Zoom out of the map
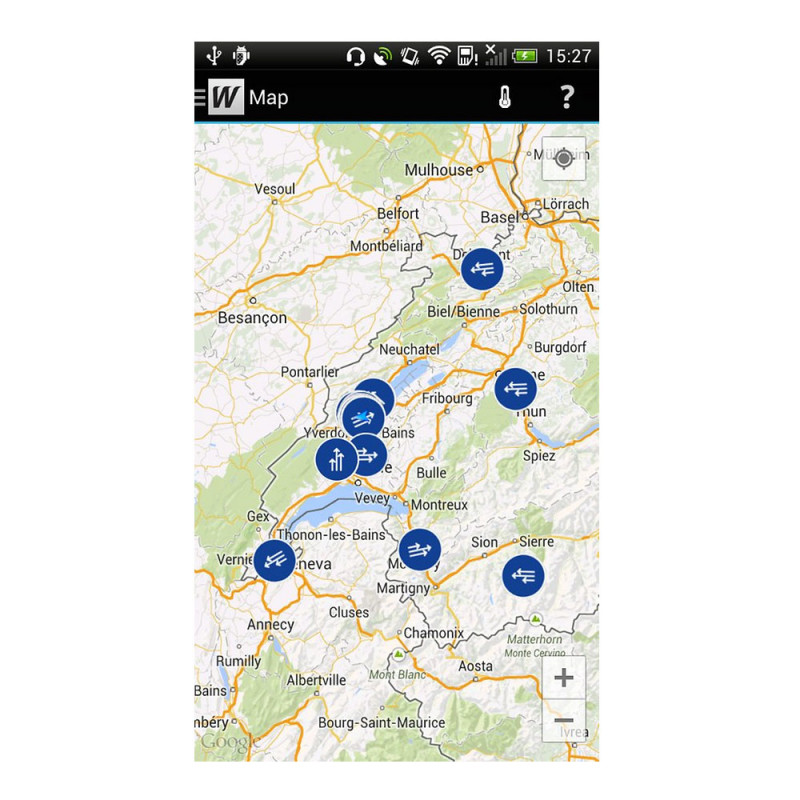The height and width of the screenshot is (800, 800). (563, 720)
